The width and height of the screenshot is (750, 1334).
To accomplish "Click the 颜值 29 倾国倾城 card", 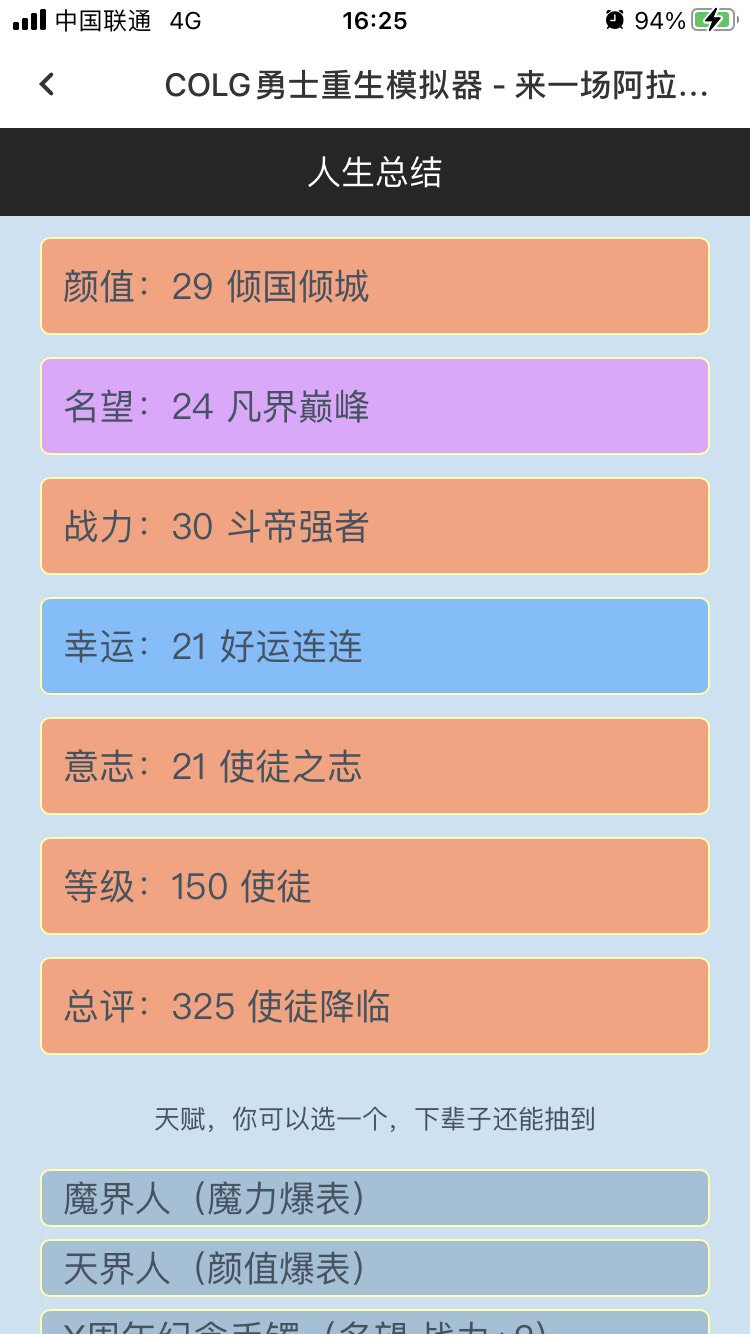I will tap(374, 286).
